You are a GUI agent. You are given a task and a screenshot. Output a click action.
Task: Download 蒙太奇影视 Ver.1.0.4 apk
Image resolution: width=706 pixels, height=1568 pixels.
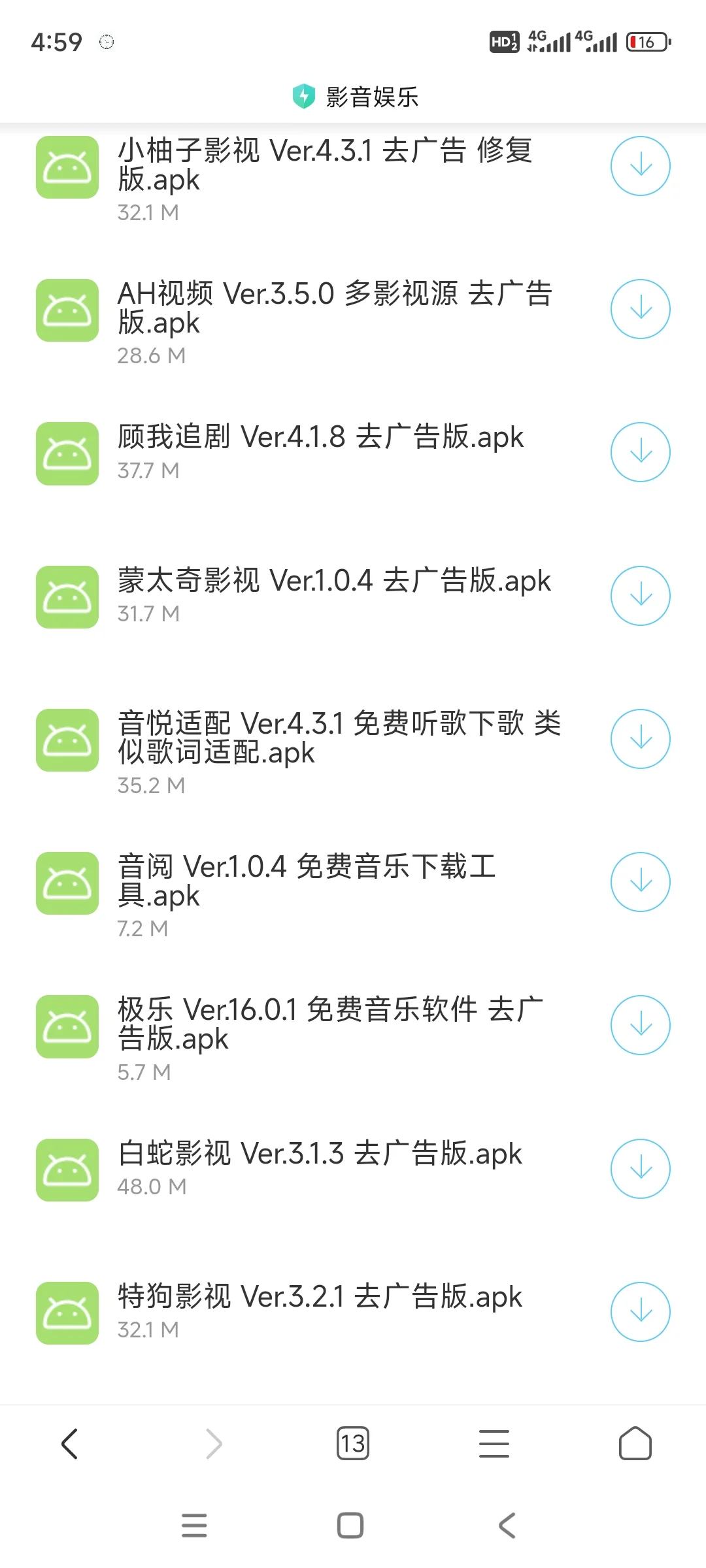coord(640,596)
